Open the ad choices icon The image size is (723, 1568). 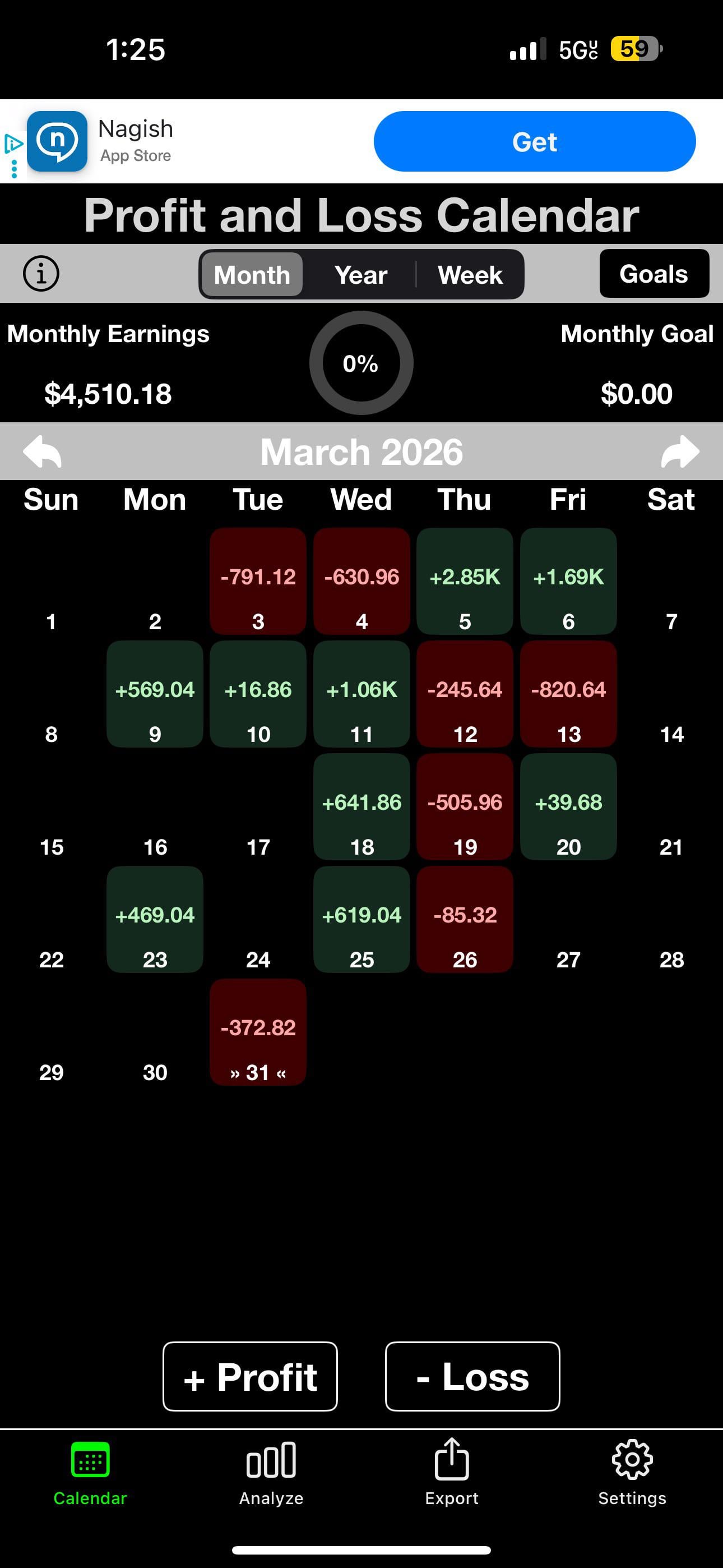(x=13, y=144)
